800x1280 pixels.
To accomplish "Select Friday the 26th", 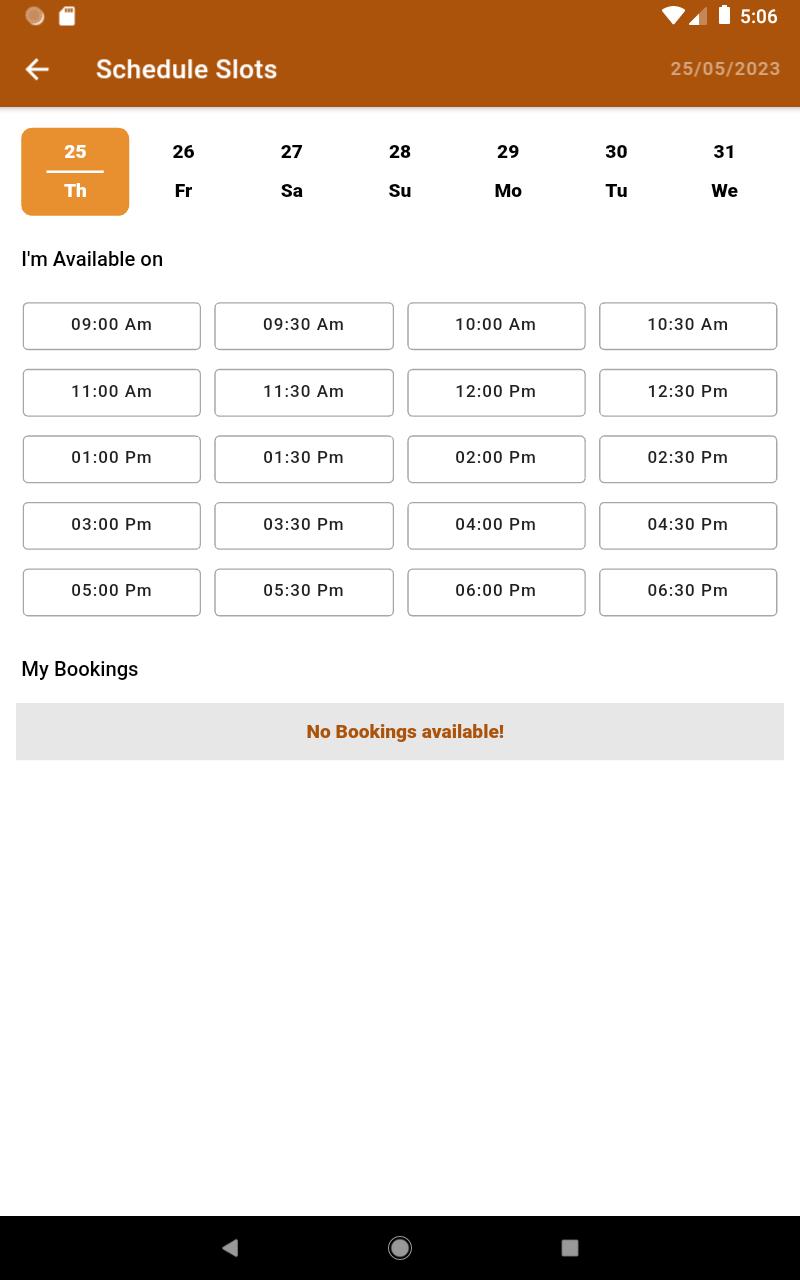I will (183, 171).
